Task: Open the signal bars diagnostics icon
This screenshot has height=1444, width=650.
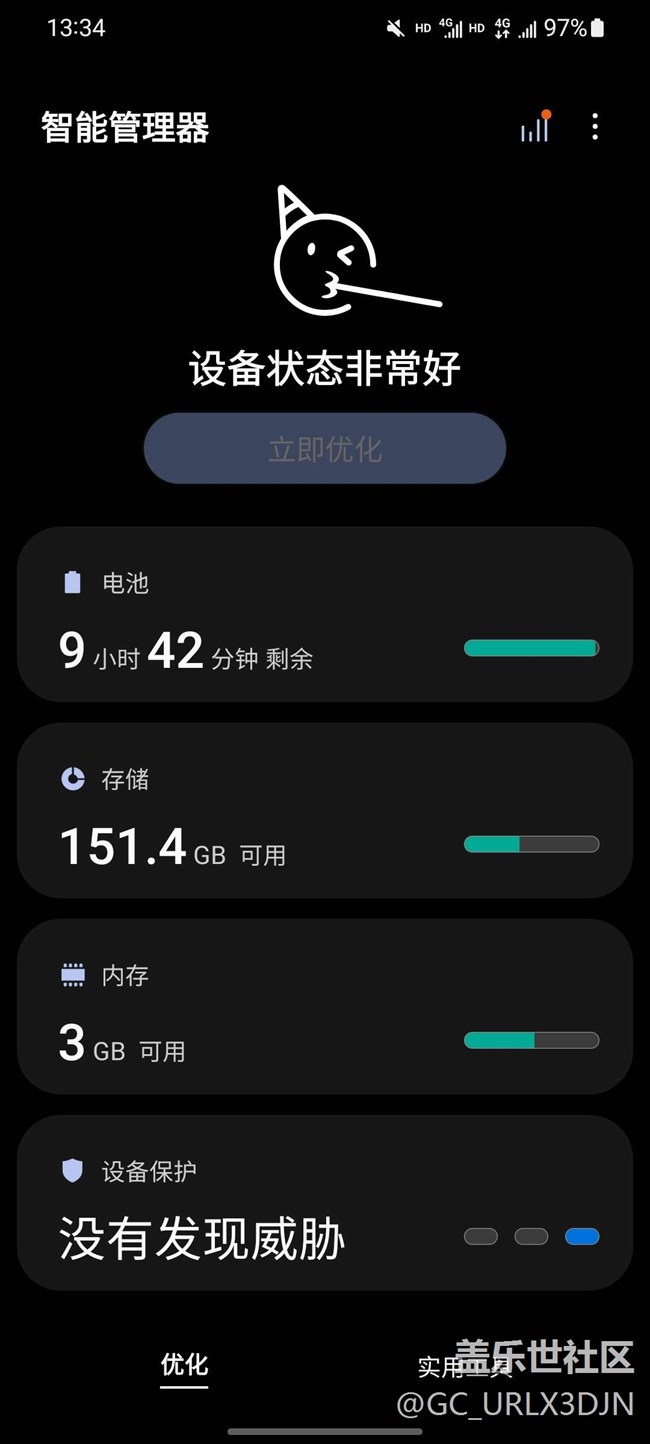Action: pyautogui.click(x=535, y=128)
